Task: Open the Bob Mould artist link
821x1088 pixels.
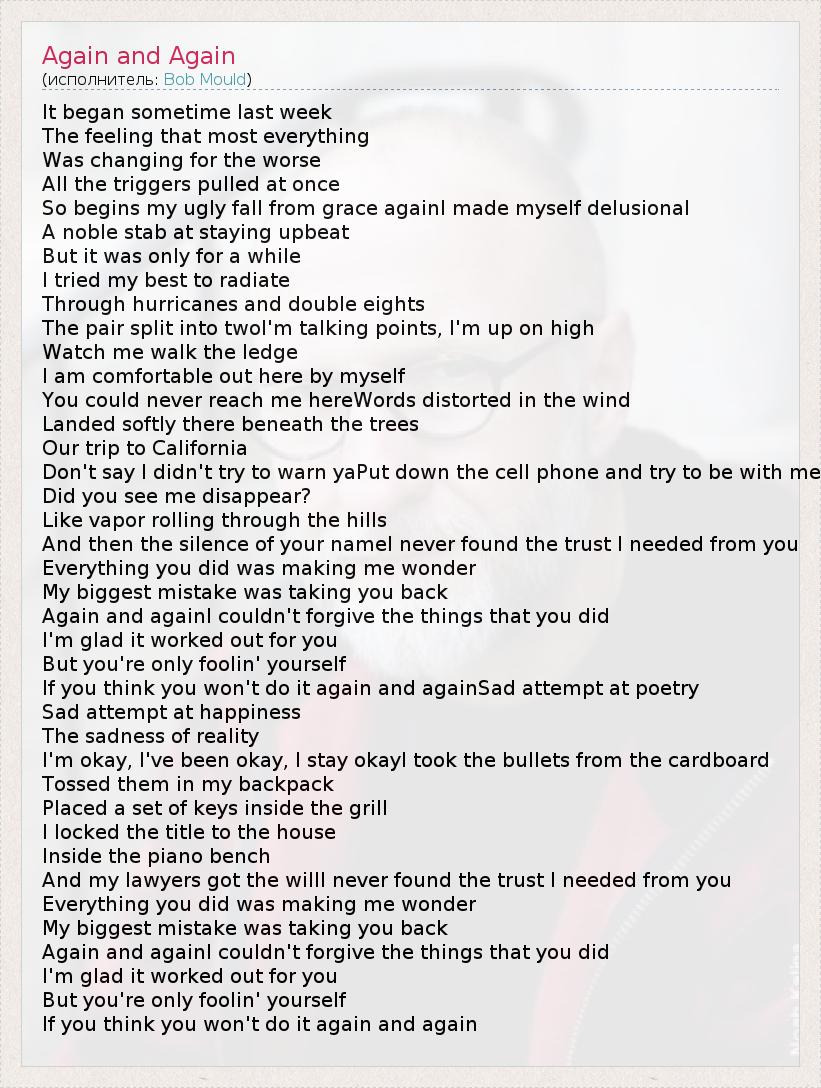Action: coord(205,80)
